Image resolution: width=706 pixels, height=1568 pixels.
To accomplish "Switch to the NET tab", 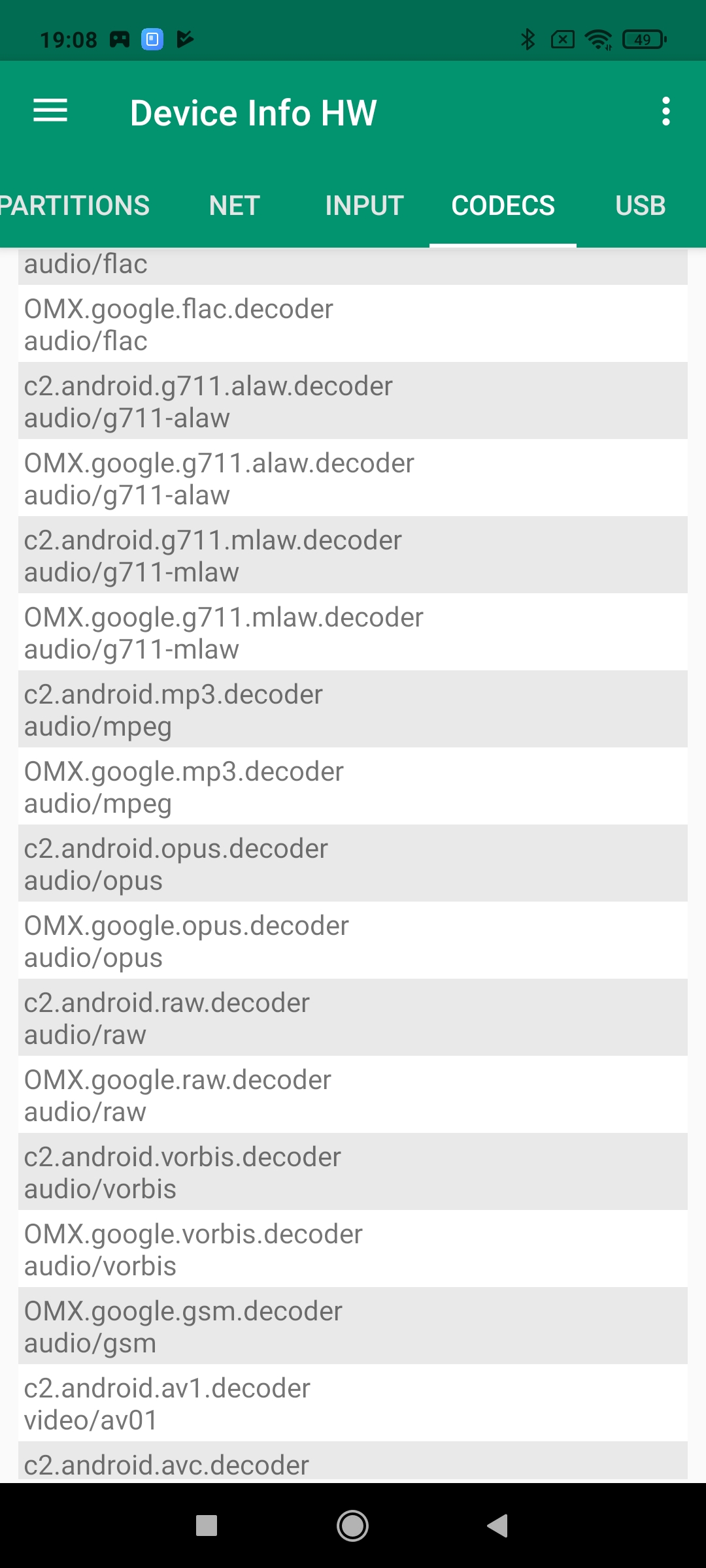I will tap(235, 206).
